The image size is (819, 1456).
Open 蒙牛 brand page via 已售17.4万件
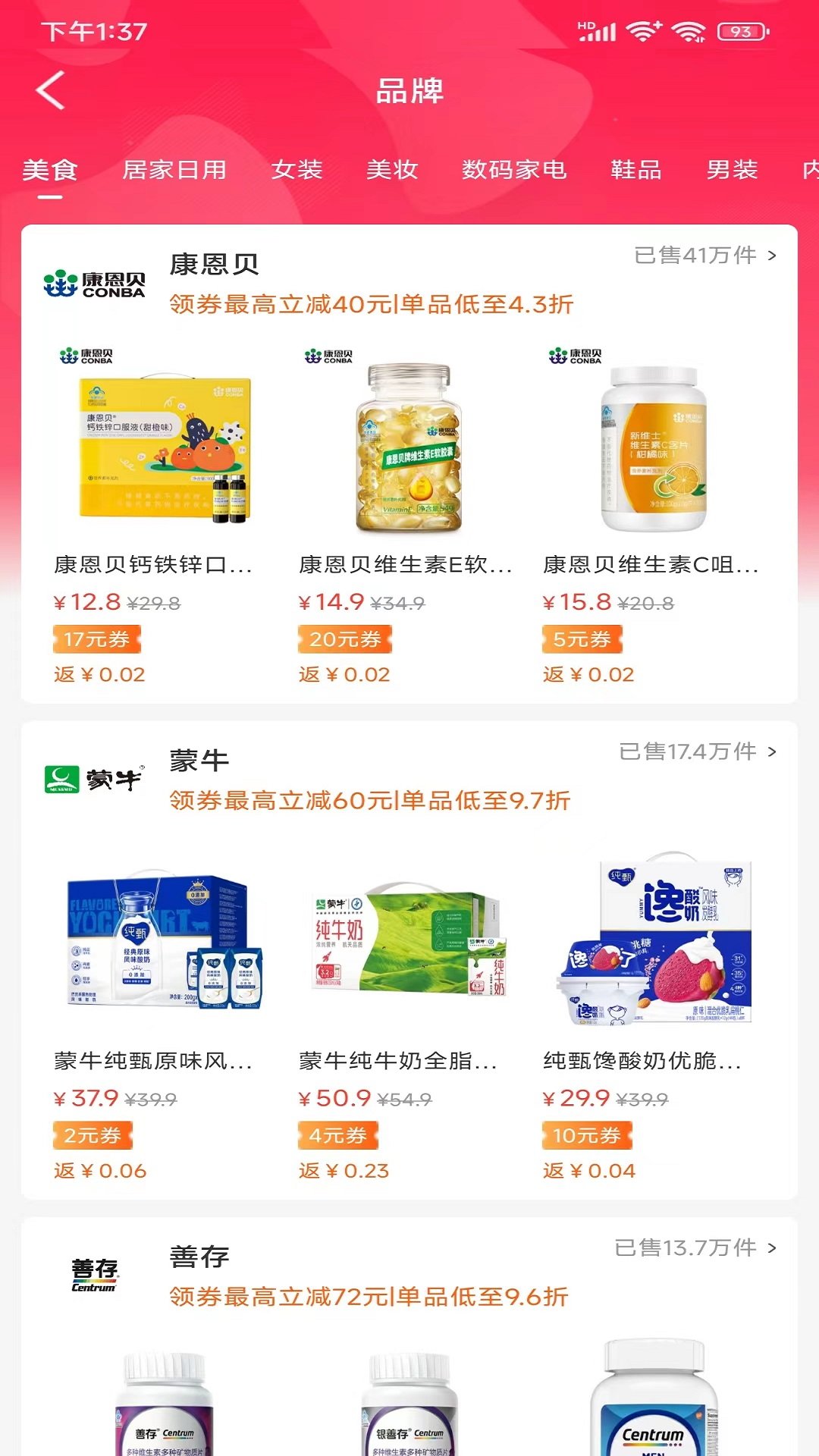click(697, 752)
